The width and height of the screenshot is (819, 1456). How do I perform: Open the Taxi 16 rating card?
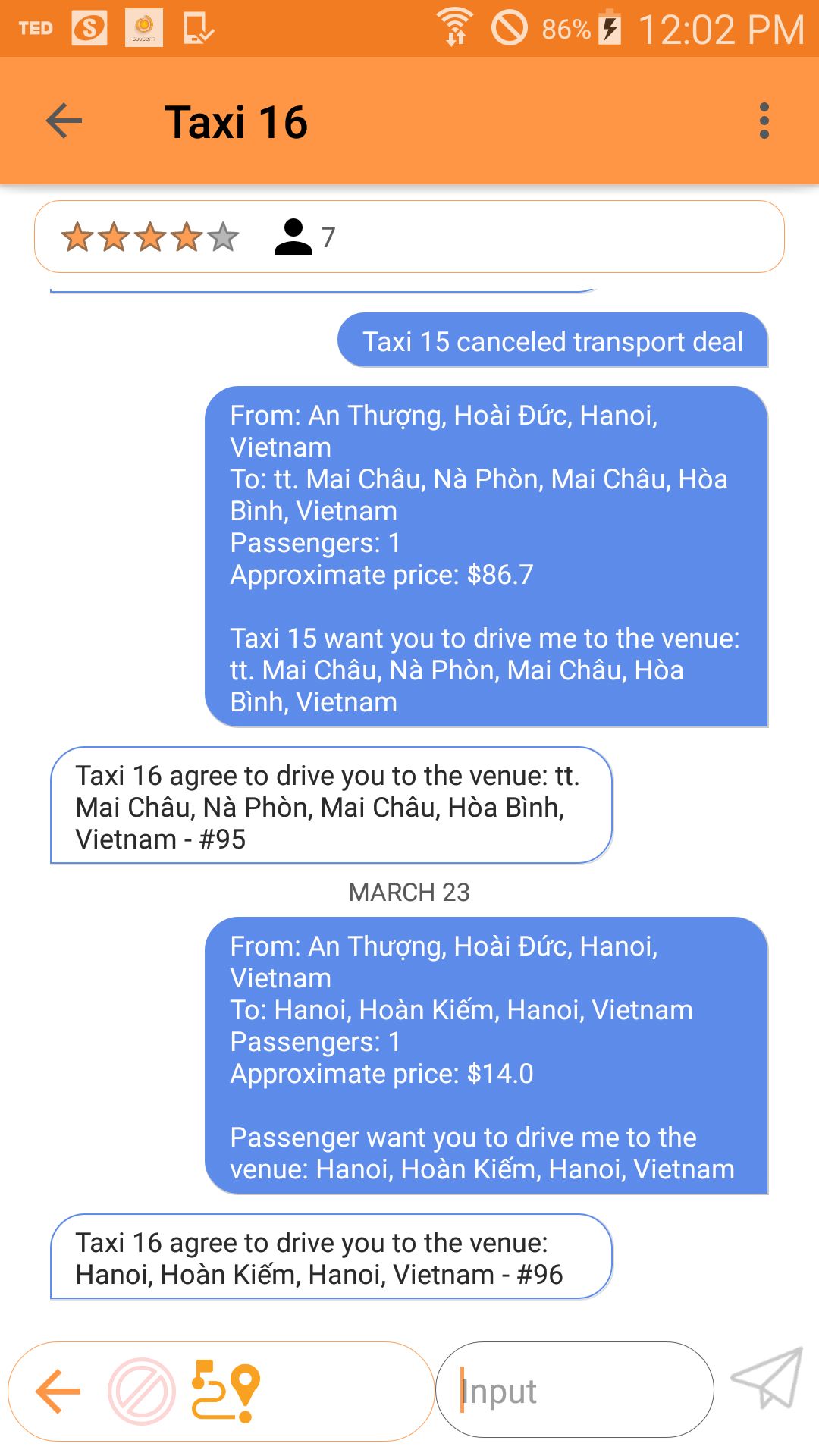[409, 237]
